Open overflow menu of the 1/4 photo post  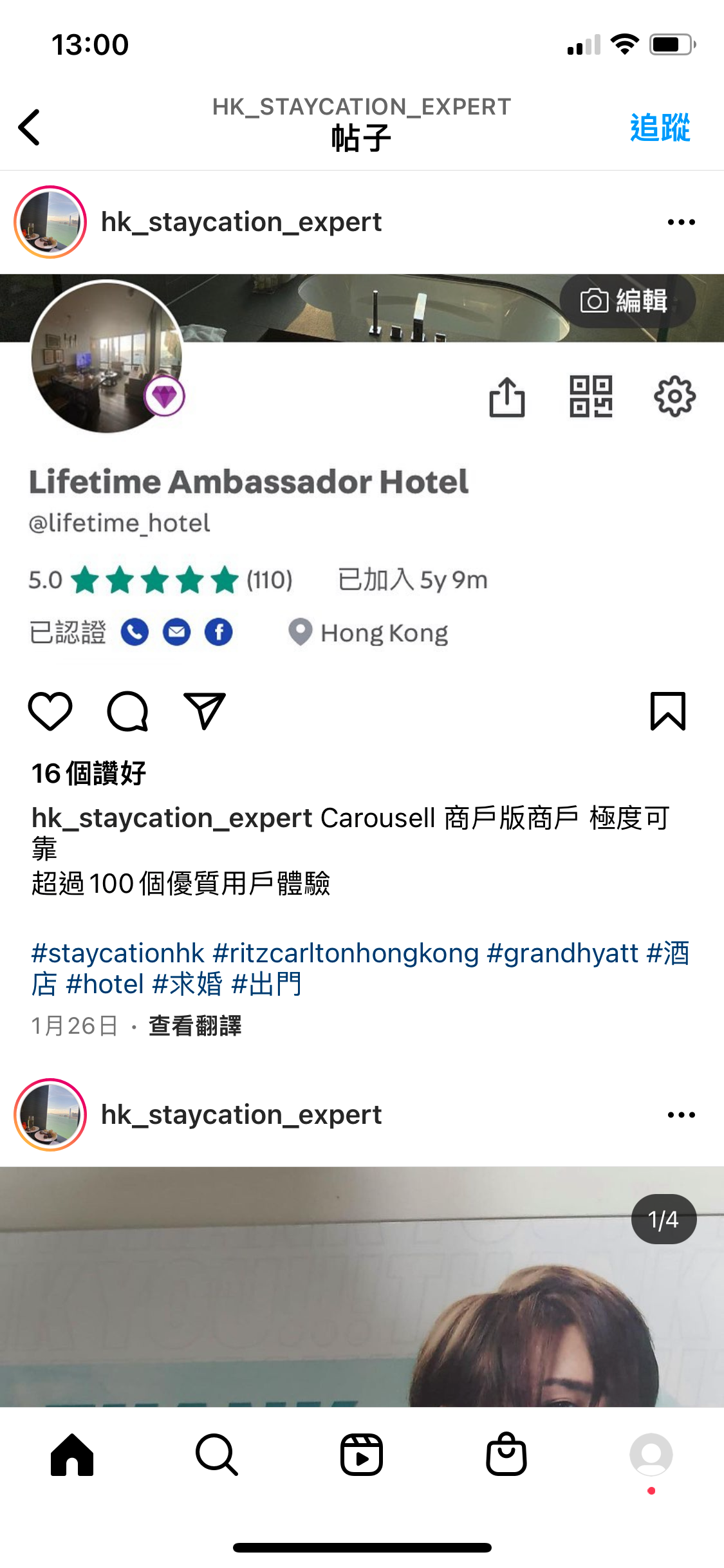(x=681, y=1115)
